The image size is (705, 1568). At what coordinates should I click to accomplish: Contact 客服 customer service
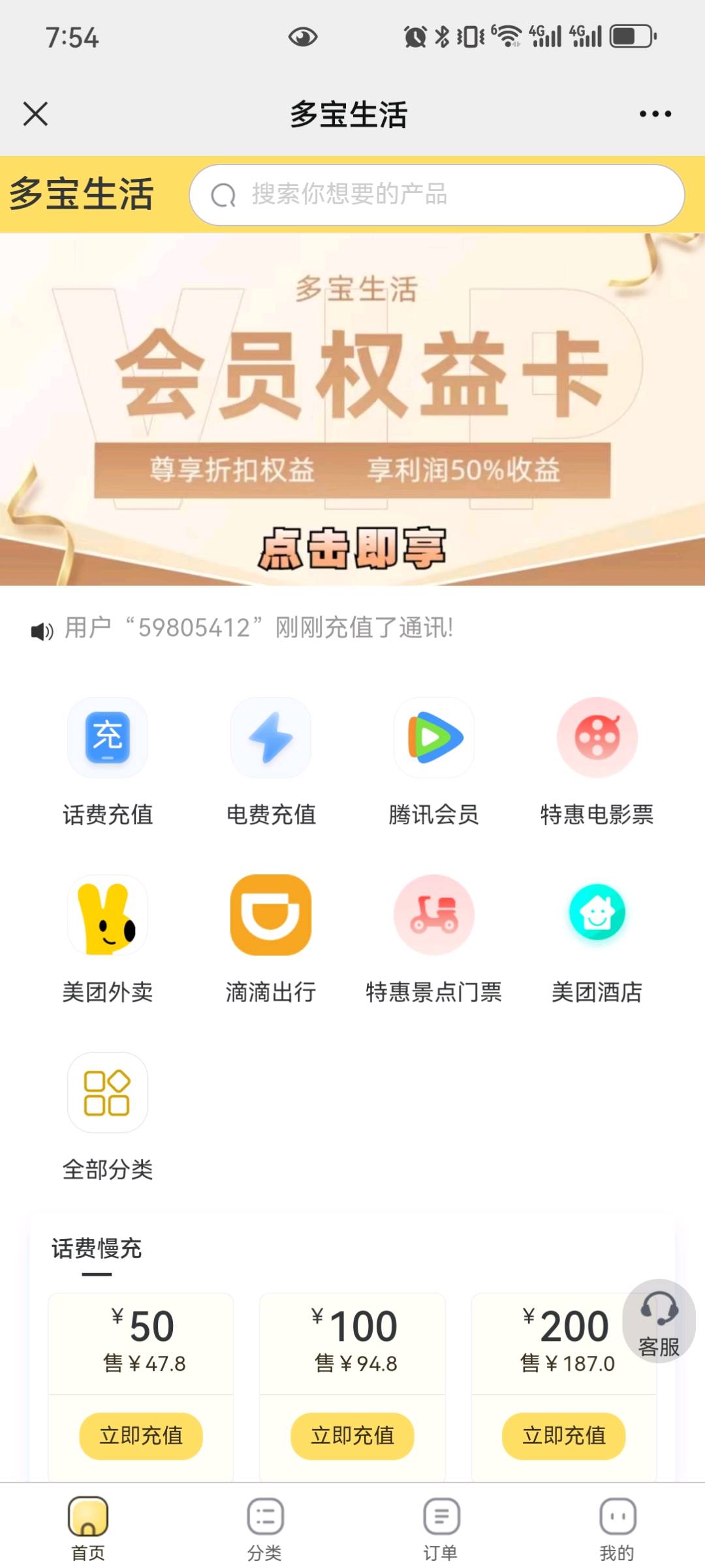coord(659,1321)
